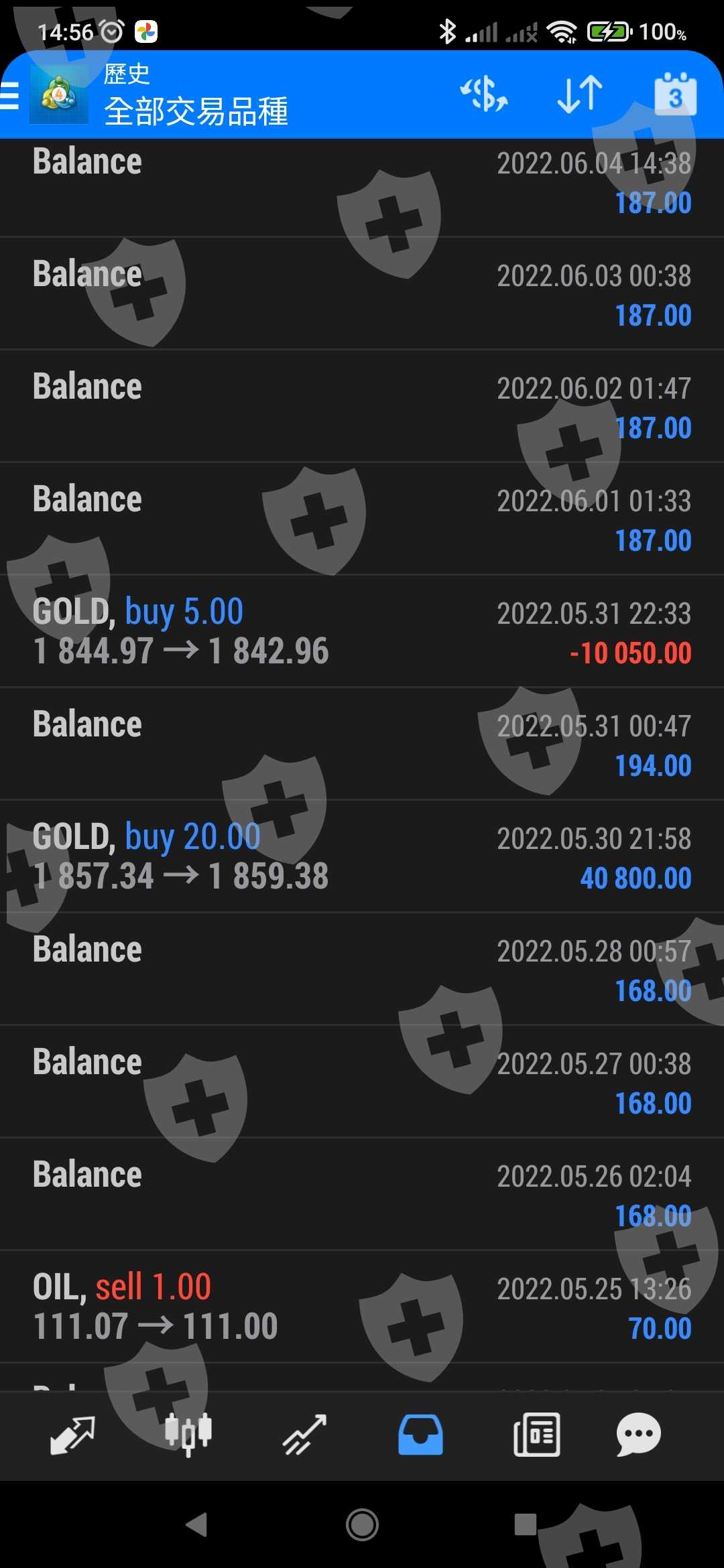Image resolution: width=724 pixels, height=1568 pixels.
Task: Go to the system home screen
Action: point(362,1524)
